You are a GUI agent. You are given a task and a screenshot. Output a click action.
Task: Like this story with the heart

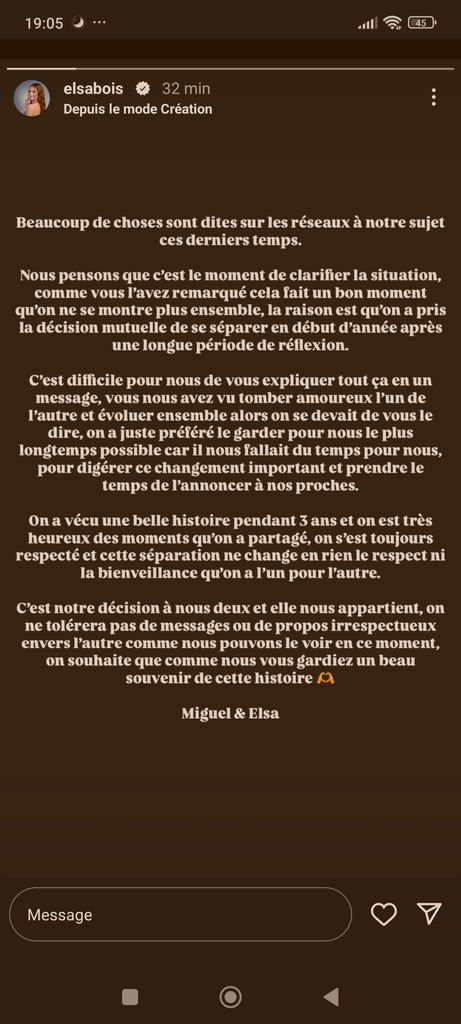click(x=383, y=914)
